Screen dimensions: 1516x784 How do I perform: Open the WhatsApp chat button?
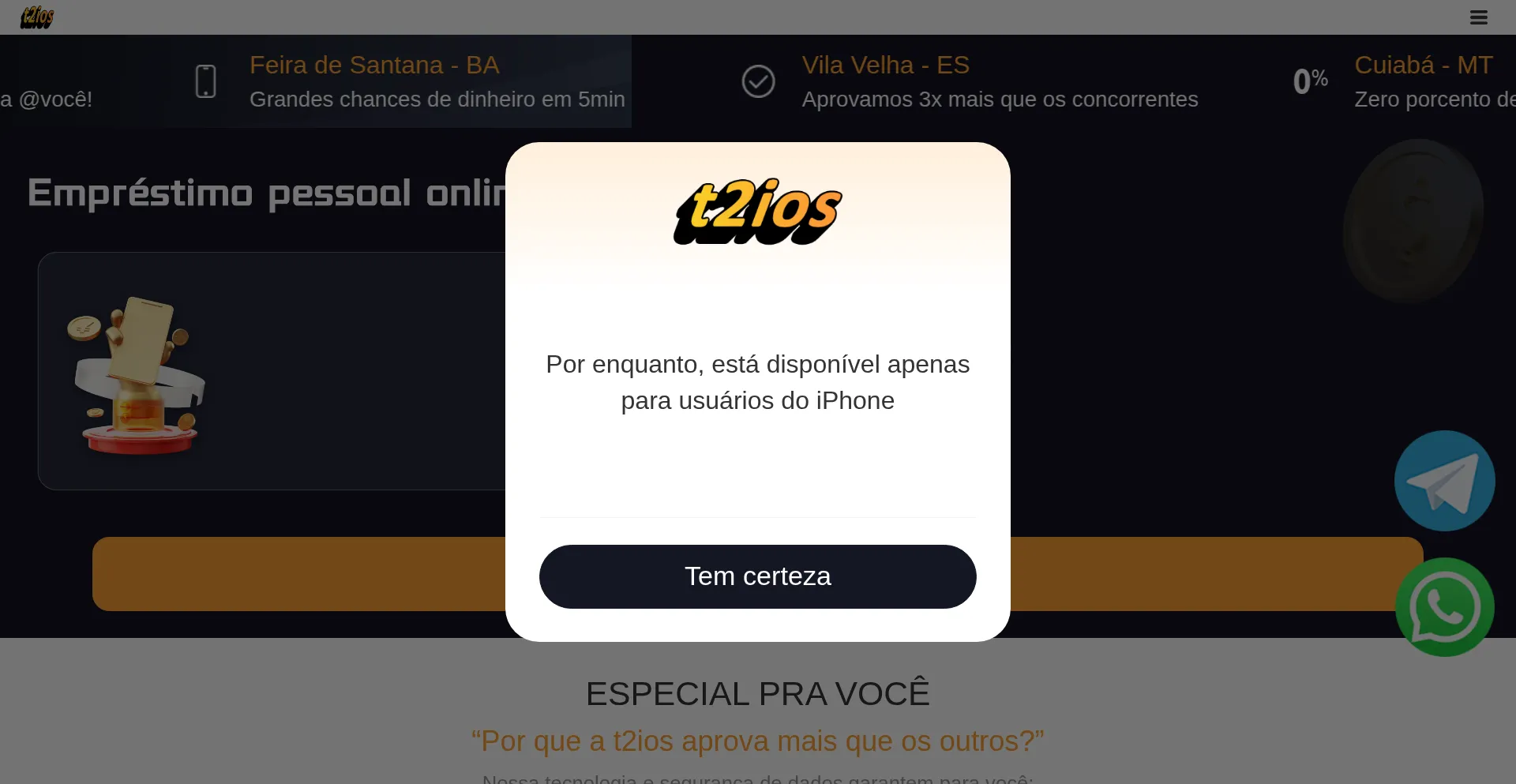pyautogui.click(x=1444, y=607)
